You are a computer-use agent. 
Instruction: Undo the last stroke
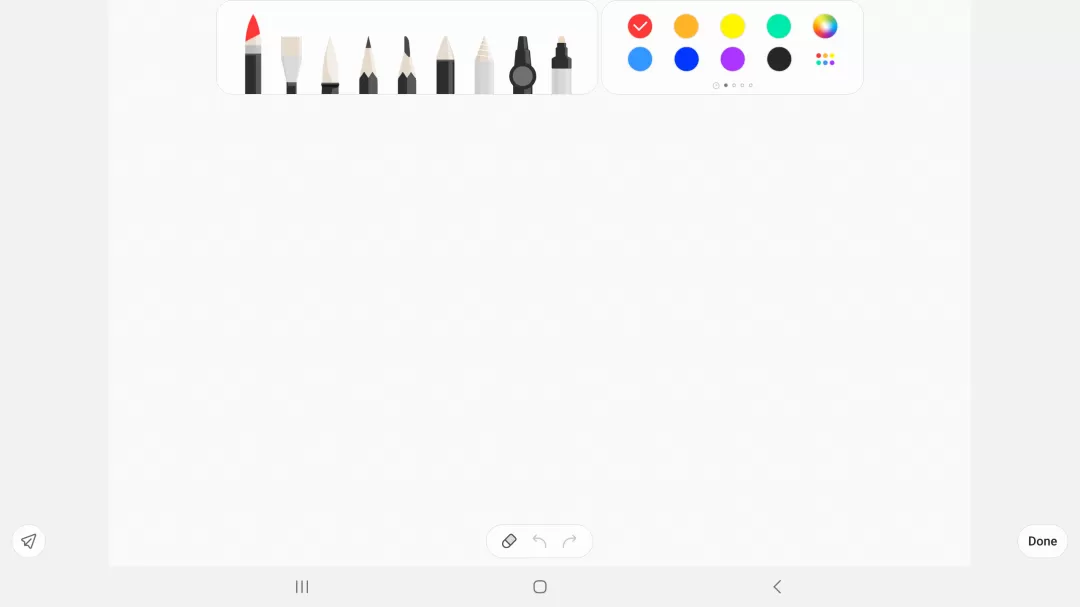540,541
